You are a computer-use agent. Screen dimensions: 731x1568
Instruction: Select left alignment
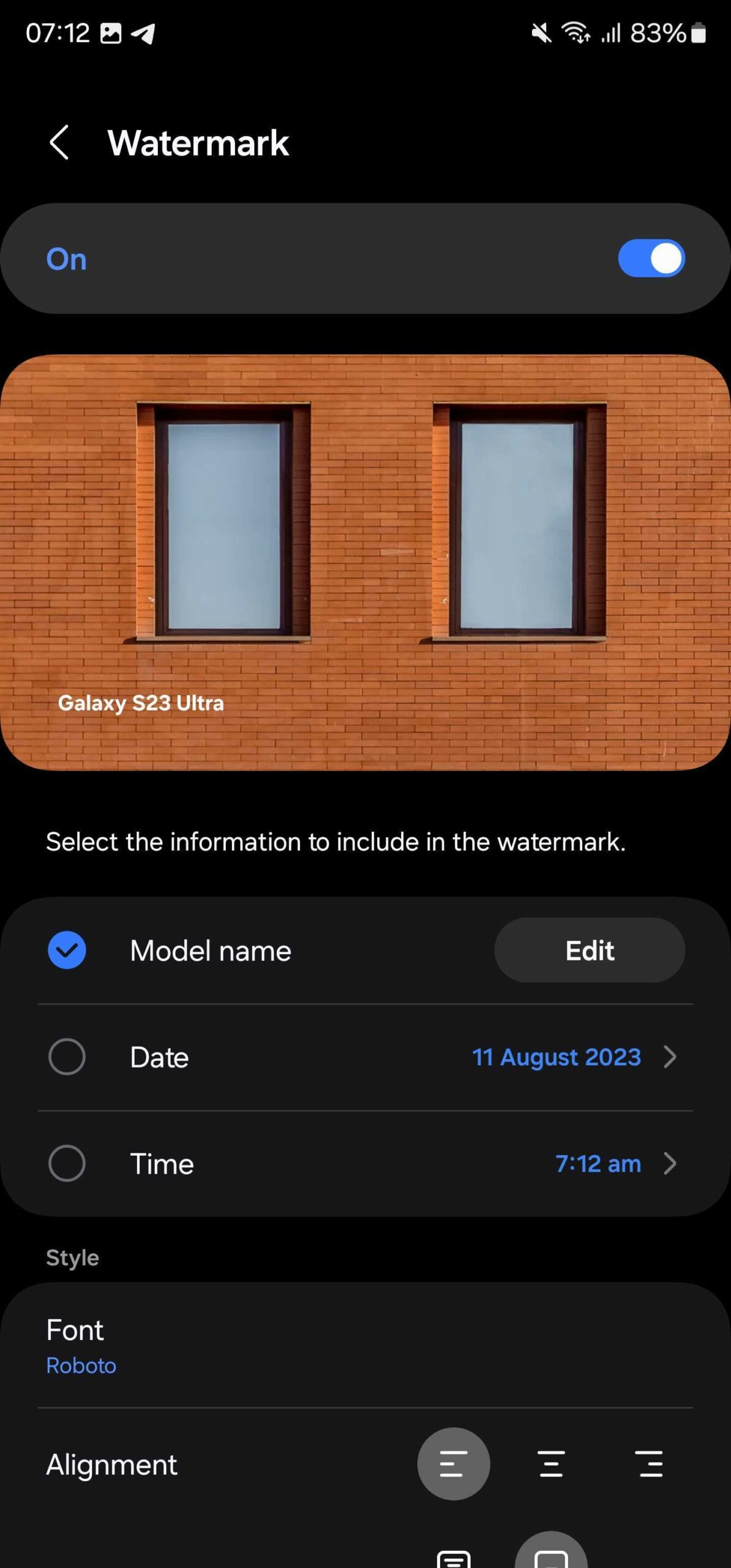(453, 1464)
